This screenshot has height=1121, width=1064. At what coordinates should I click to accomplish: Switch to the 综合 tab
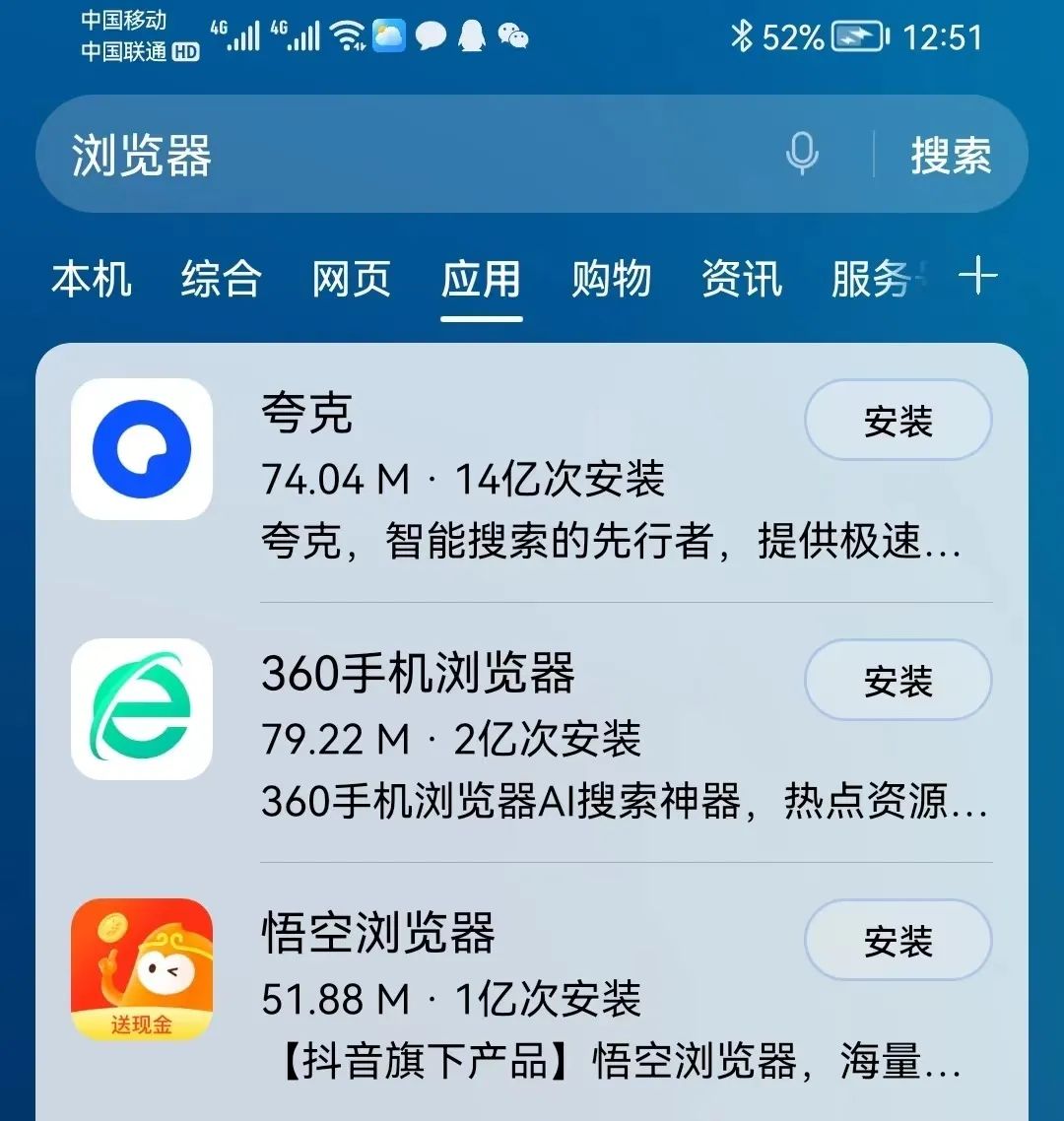(x=220, y=281)
